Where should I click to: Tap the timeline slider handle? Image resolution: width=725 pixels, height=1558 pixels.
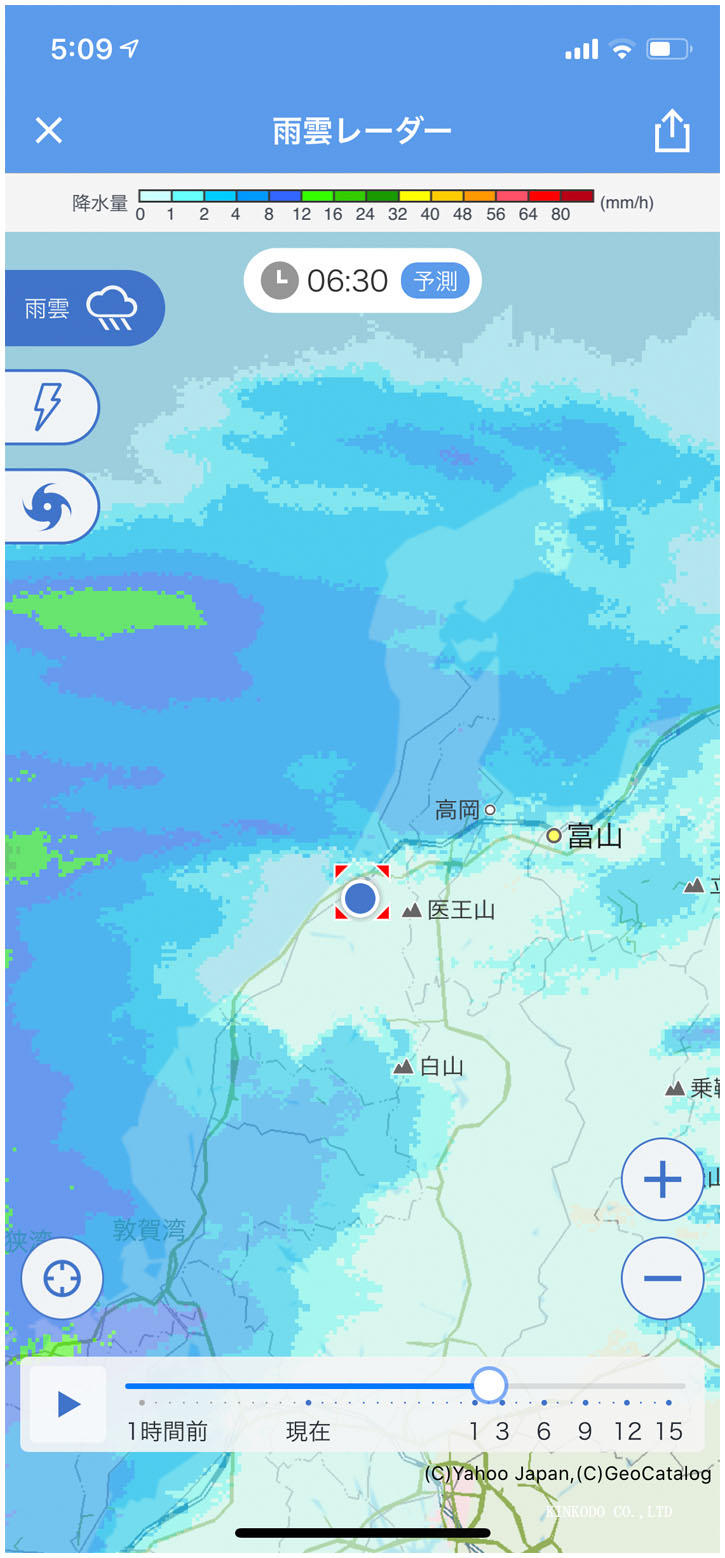[489, 1386]
